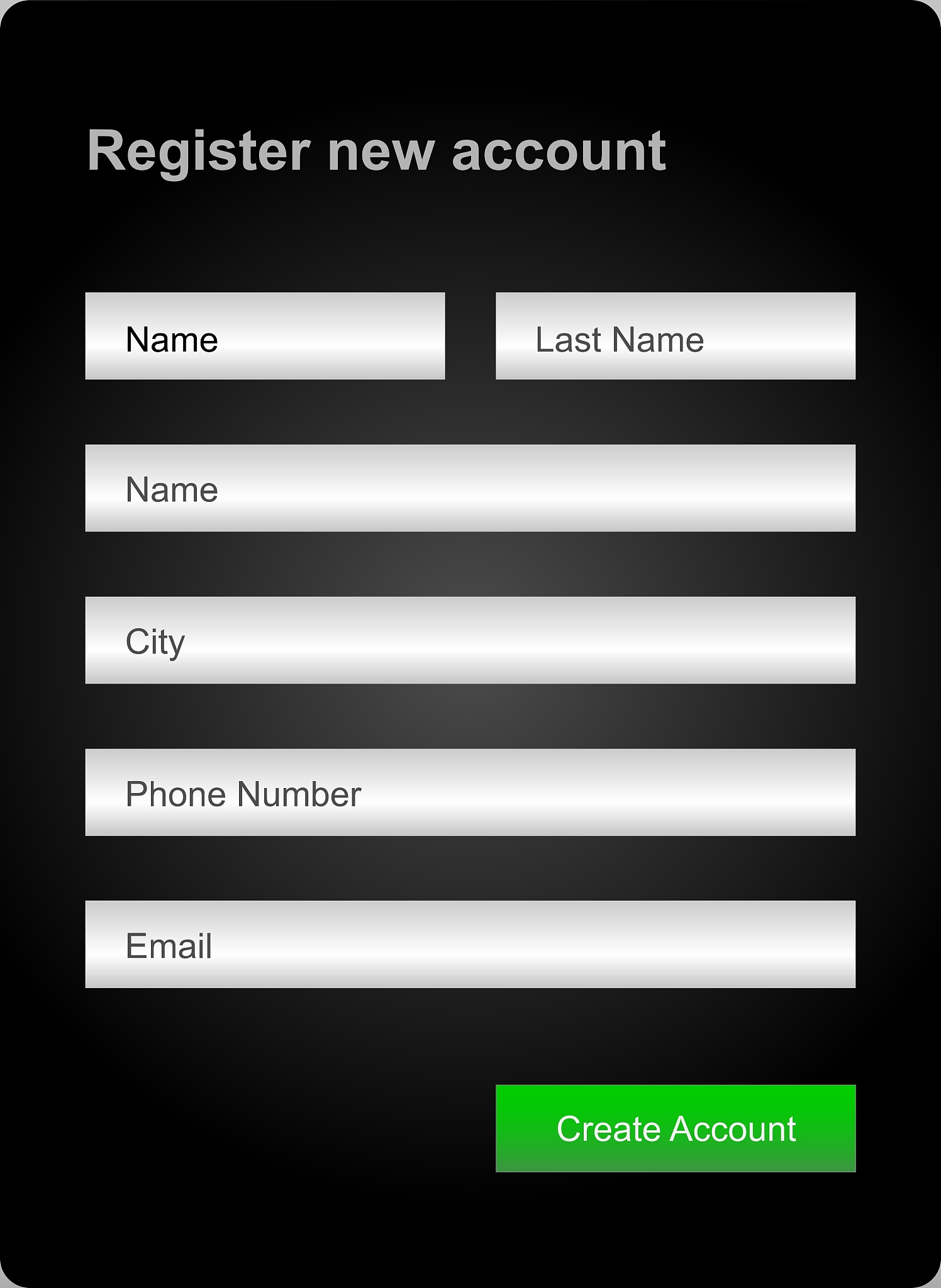Screen dimensions: 941x1288
Task: Click inside the Email text box
Action: point(470,947)
